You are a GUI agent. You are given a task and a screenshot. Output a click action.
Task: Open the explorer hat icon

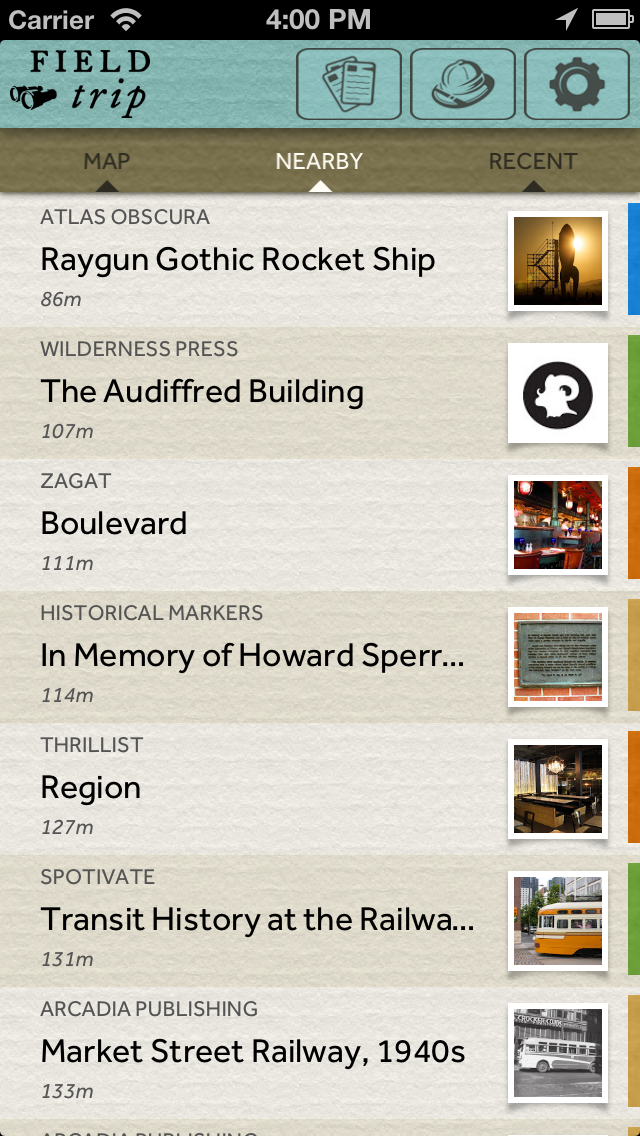(x=463, y=85)
